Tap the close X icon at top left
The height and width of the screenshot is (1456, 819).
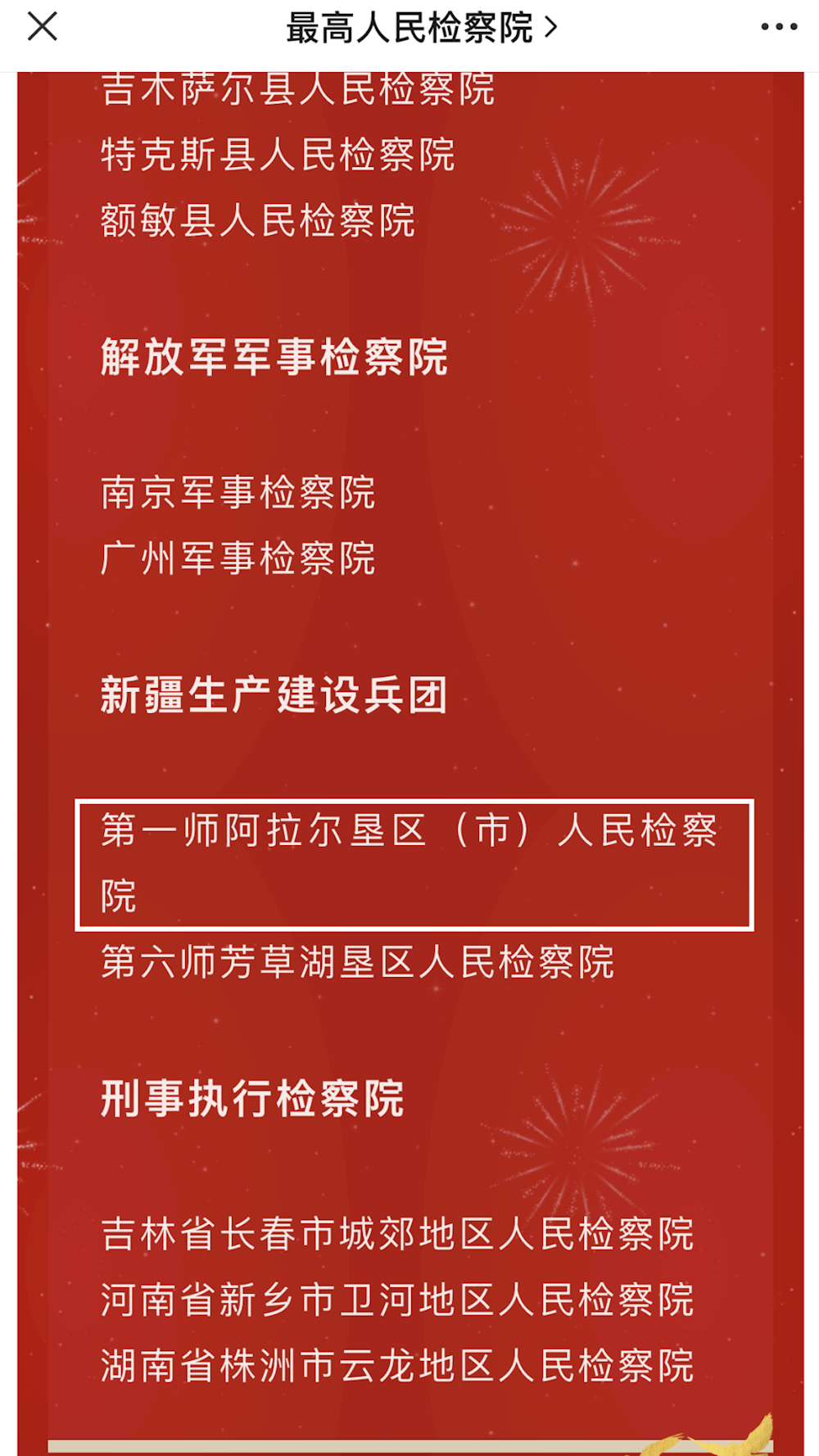(43, 26)
